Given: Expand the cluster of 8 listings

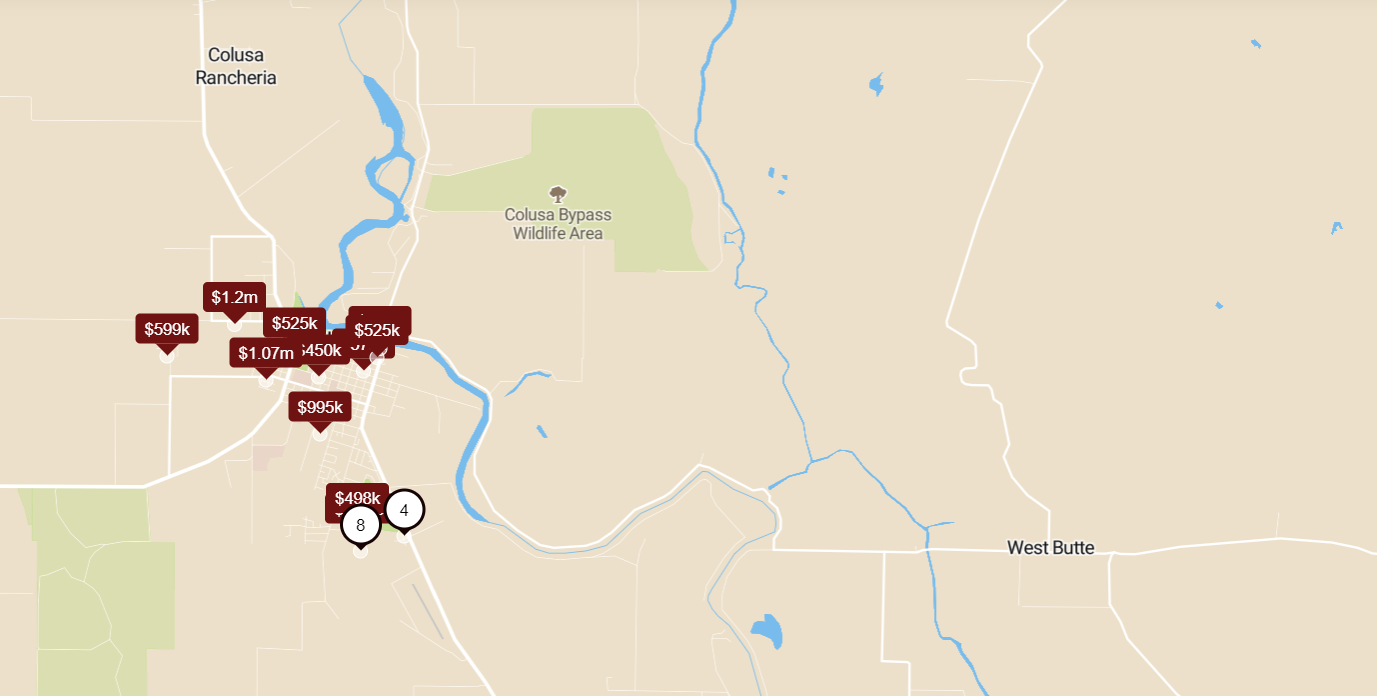Looking at the screenshot, I should pyautogui.click(x=360, y=525).
